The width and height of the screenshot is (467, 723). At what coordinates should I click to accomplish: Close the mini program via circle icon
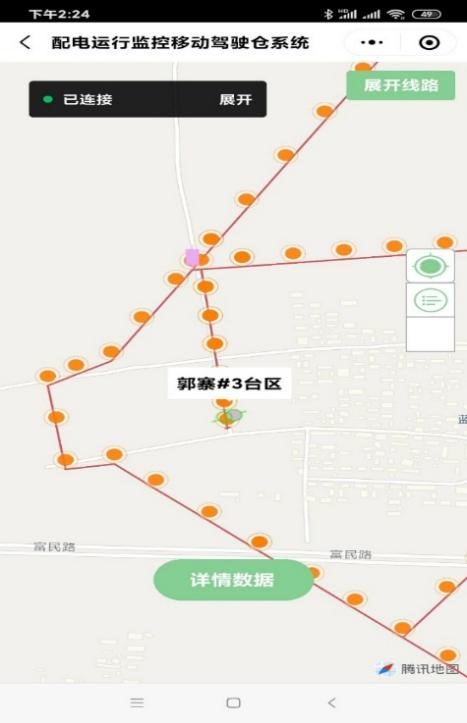pos(429,43)
